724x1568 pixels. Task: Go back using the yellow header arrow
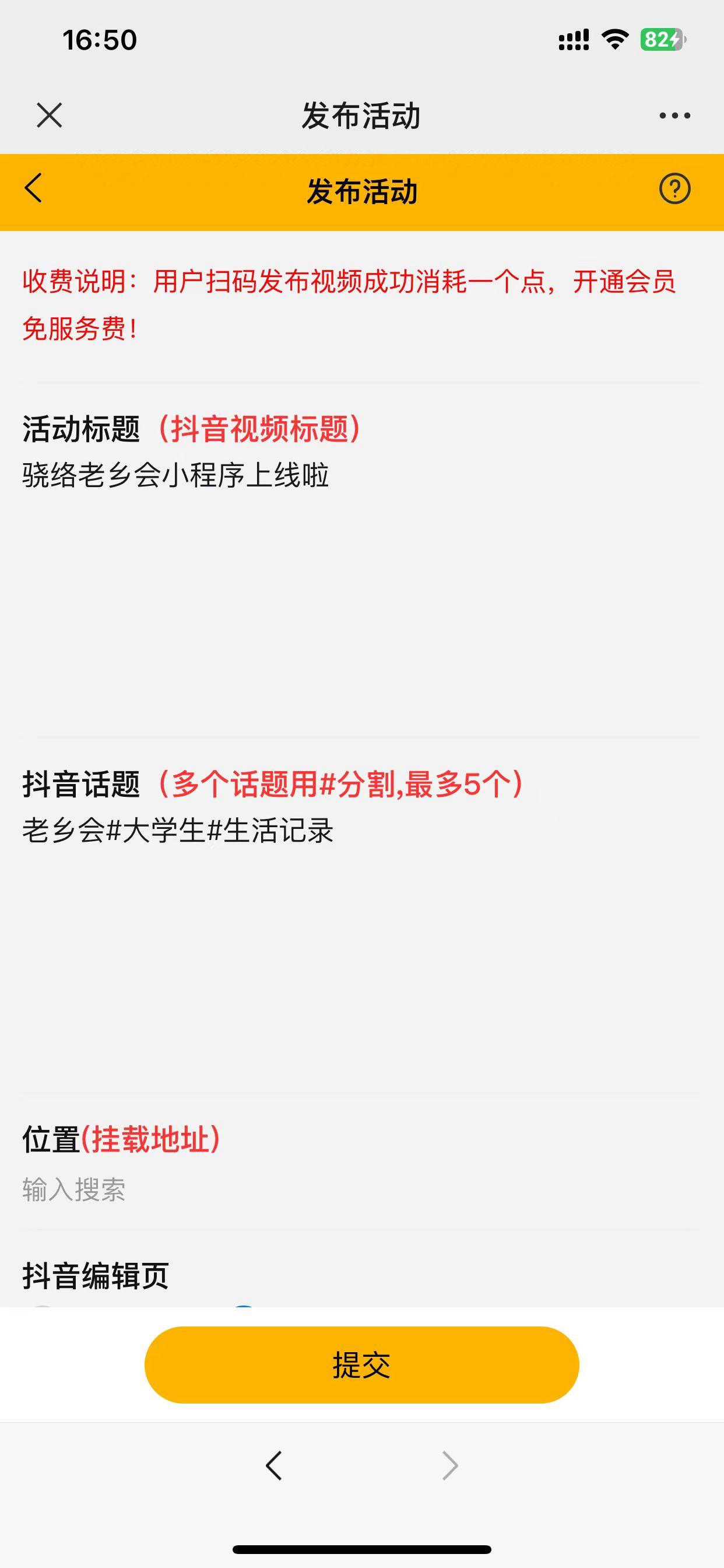34,188
